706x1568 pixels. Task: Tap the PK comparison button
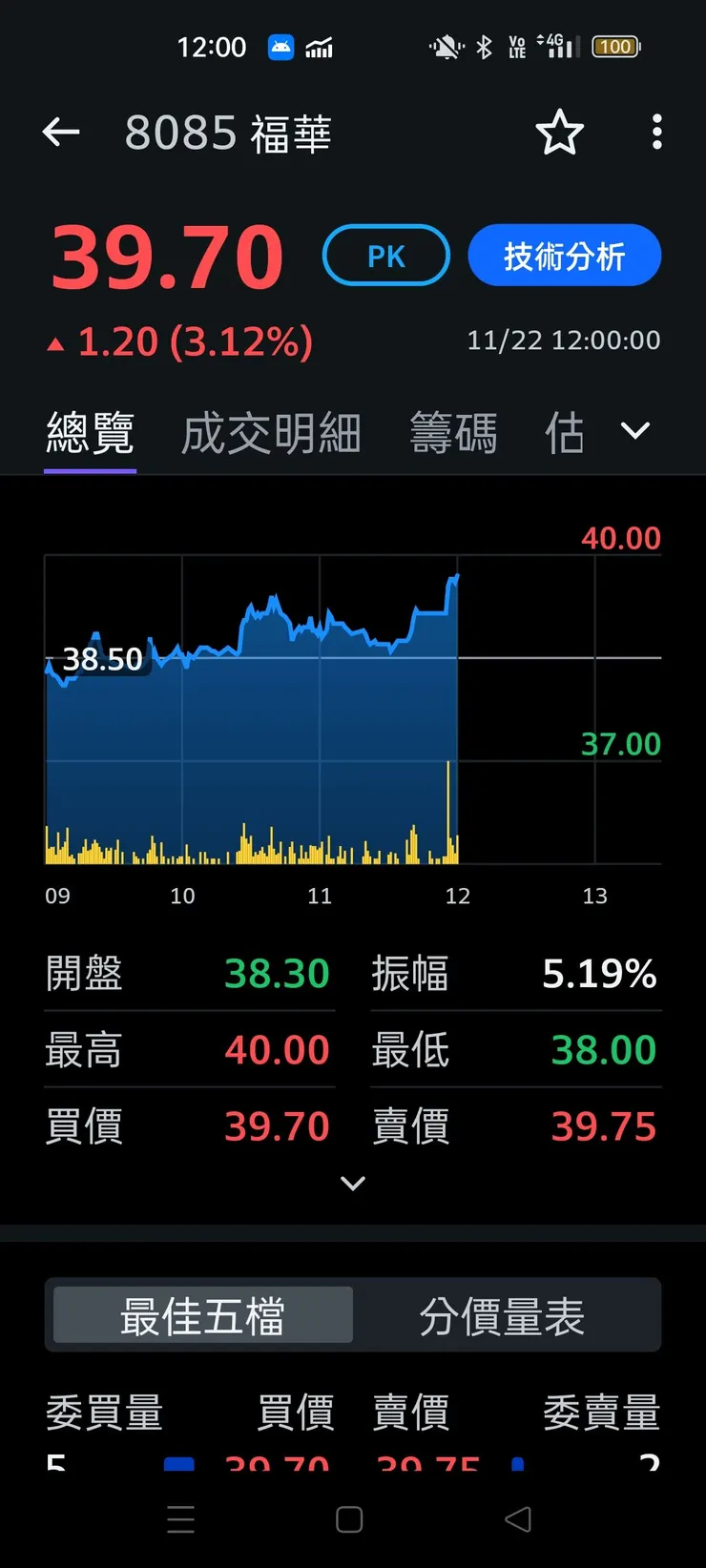[385, 255]
